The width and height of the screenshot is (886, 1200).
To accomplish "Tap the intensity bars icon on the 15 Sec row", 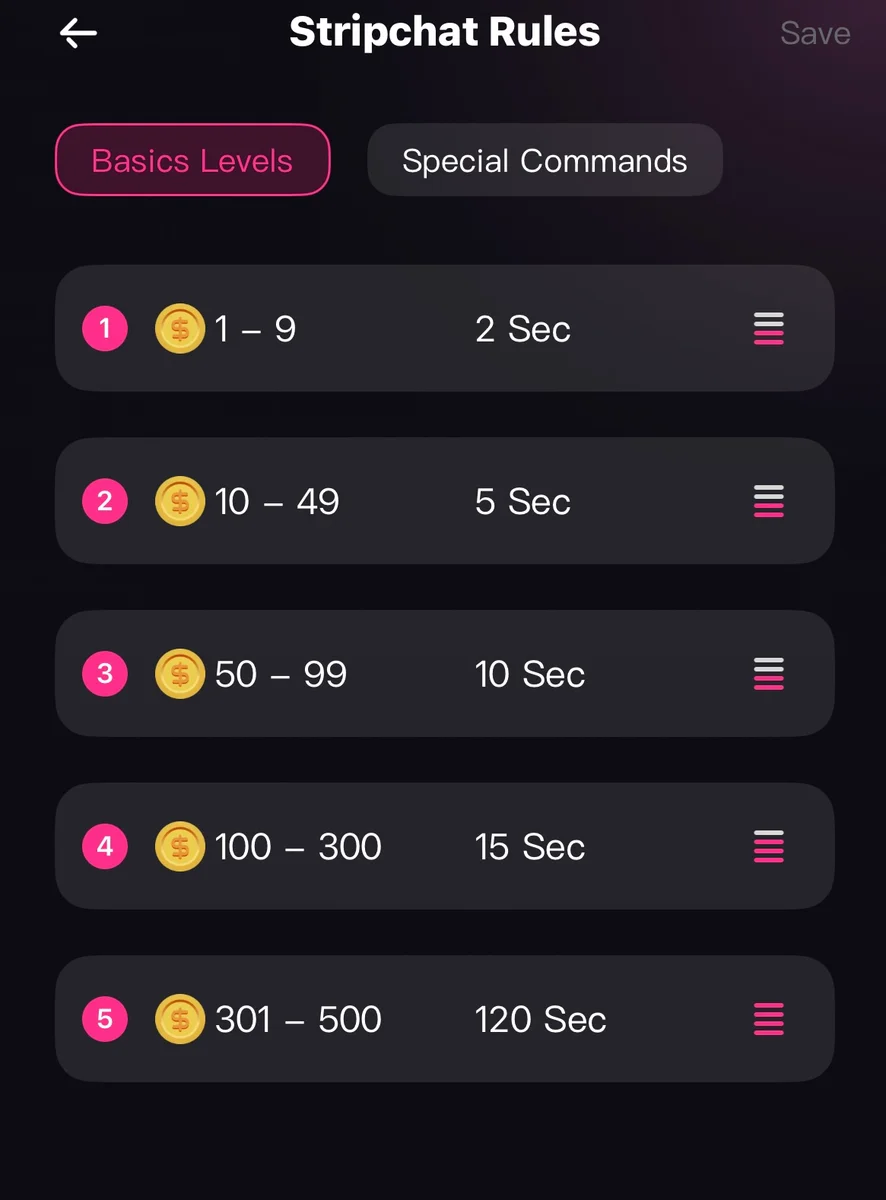I will 768,847.
